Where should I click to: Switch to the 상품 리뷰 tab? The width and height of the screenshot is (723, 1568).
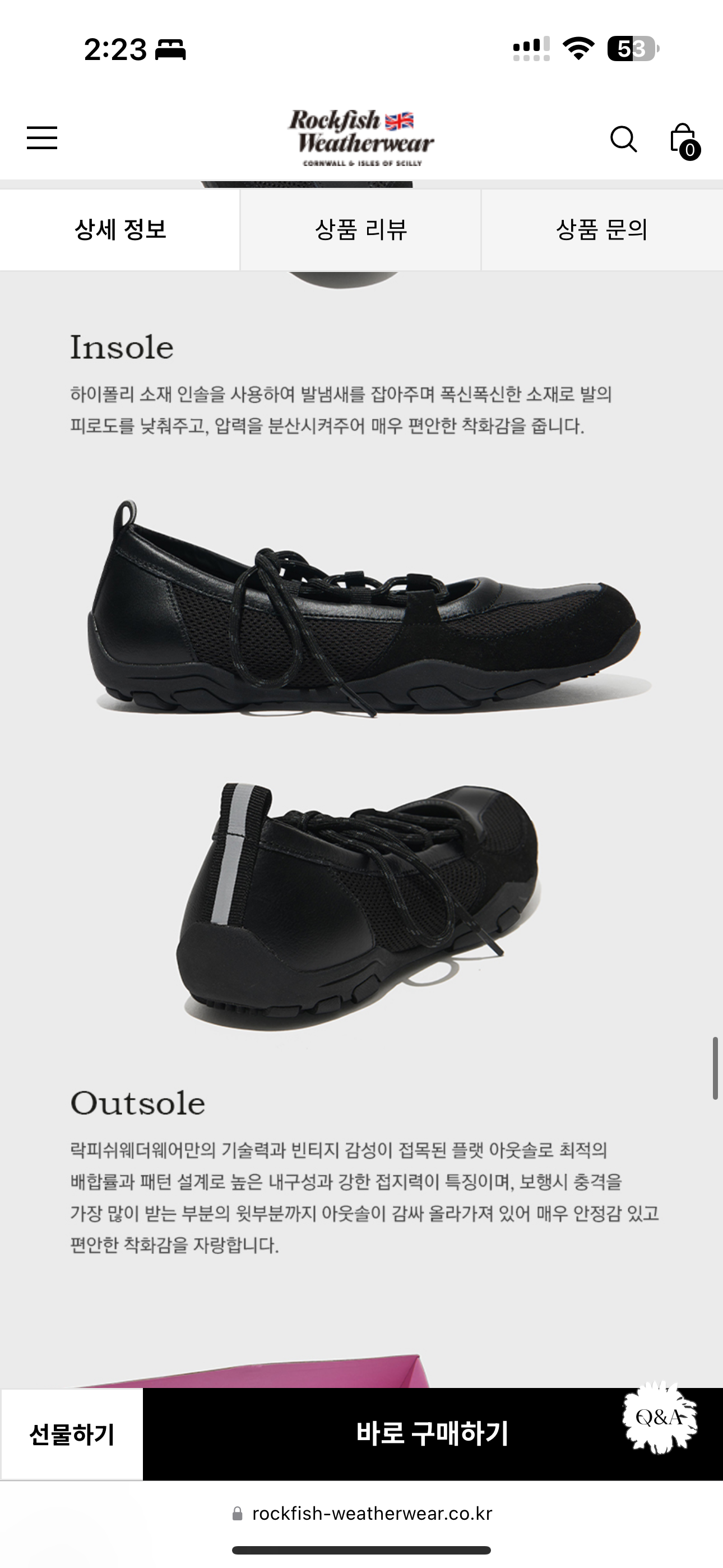[361, 229]
